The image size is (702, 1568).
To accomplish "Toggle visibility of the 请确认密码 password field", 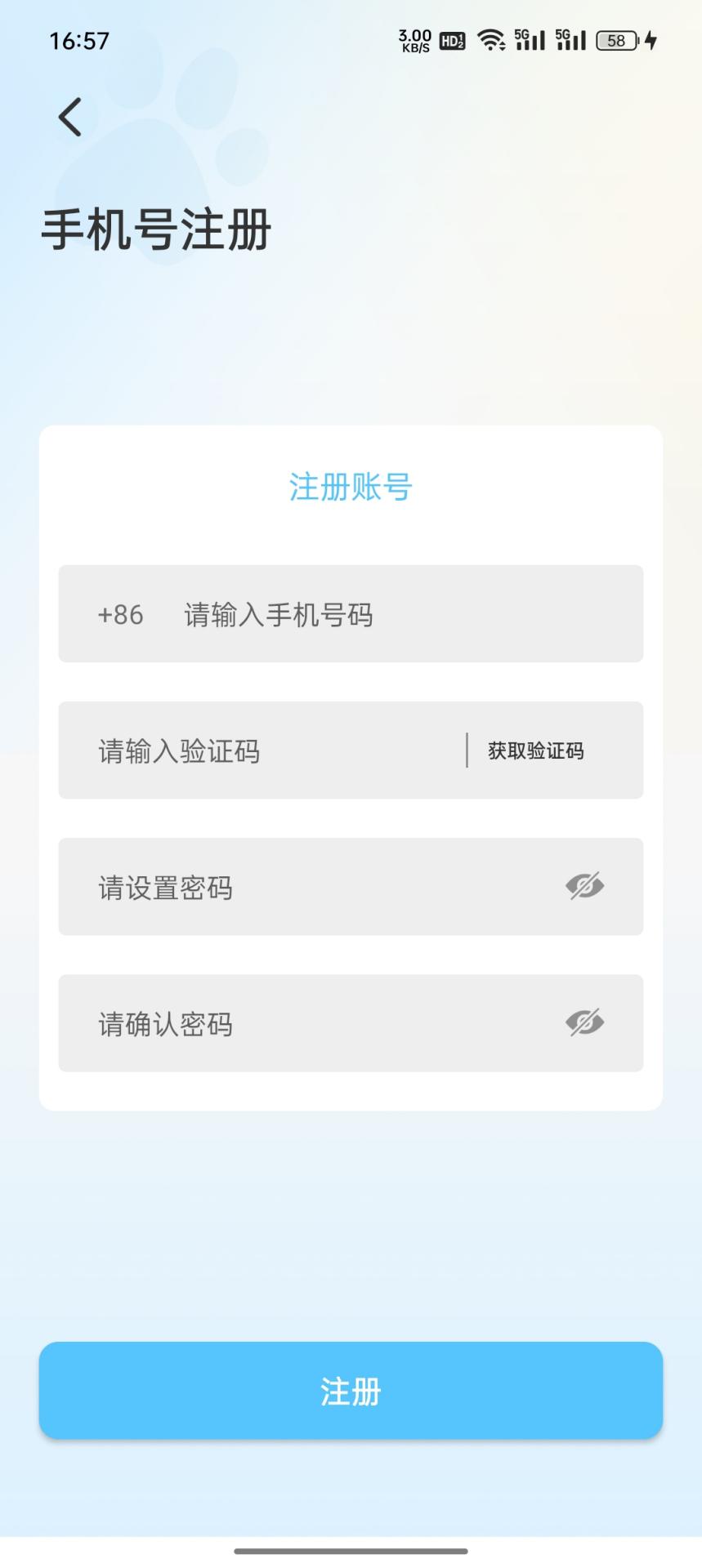I will 584,1023.
